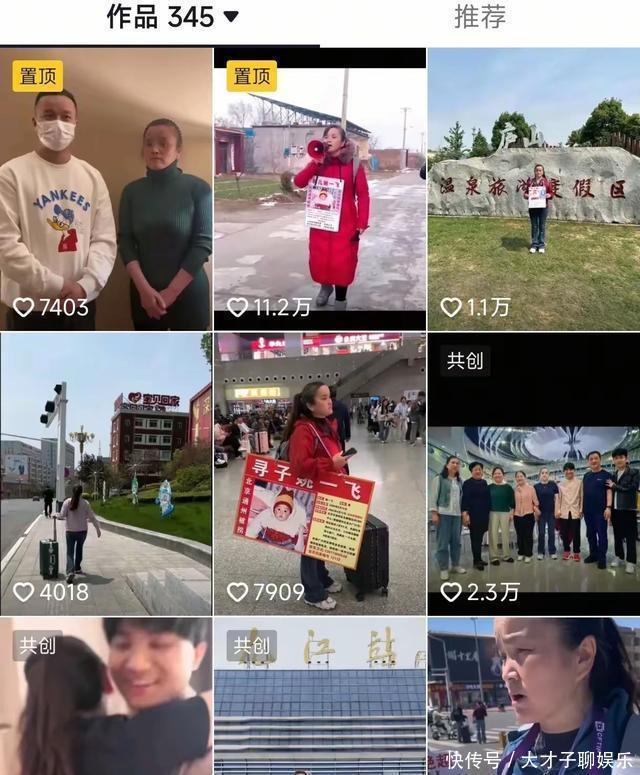Image resolution: width=640 pixels, height=775 pixels.
Task: Open the 共创 video of the station building
Action: click(319, 696)
